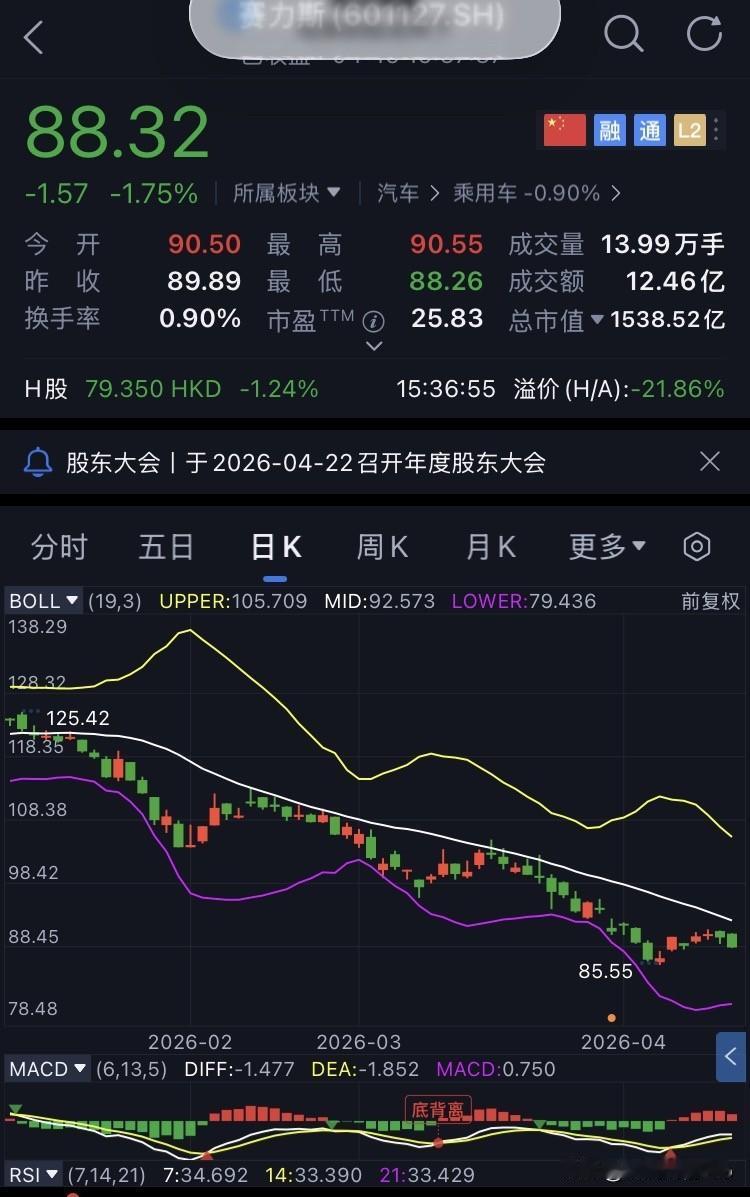Select the L2 level-2 quotes badge
The width and height of the screenshot is (750, 1197).
click(689, 130)
